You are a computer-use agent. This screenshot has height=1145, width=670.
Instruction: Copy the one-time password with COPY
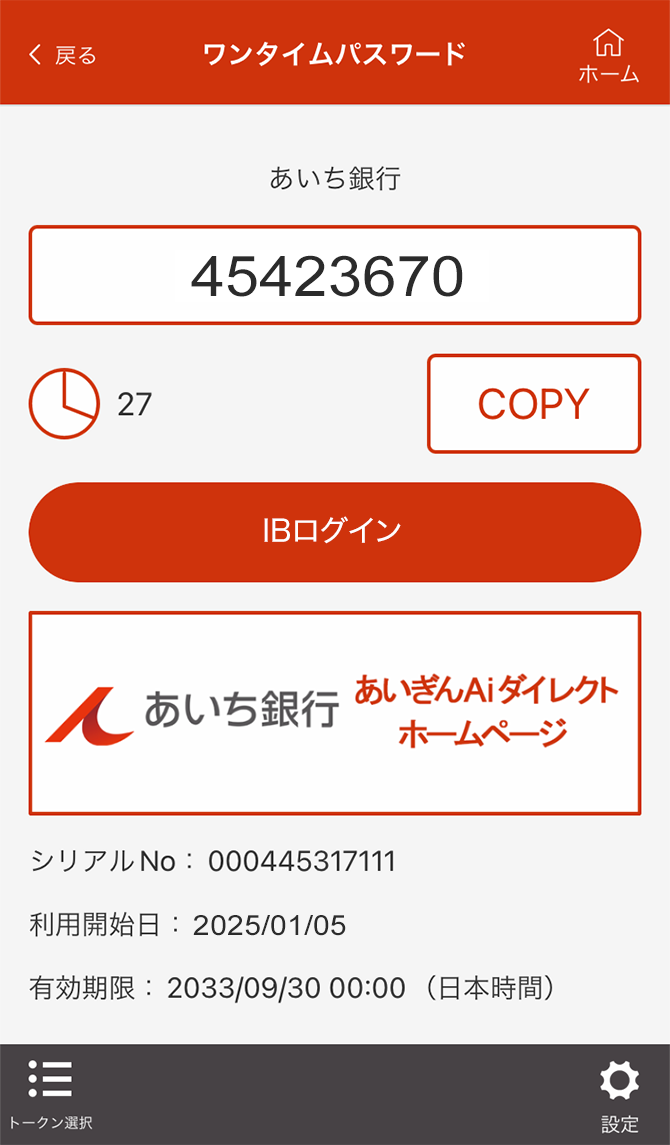coord(534,404)
